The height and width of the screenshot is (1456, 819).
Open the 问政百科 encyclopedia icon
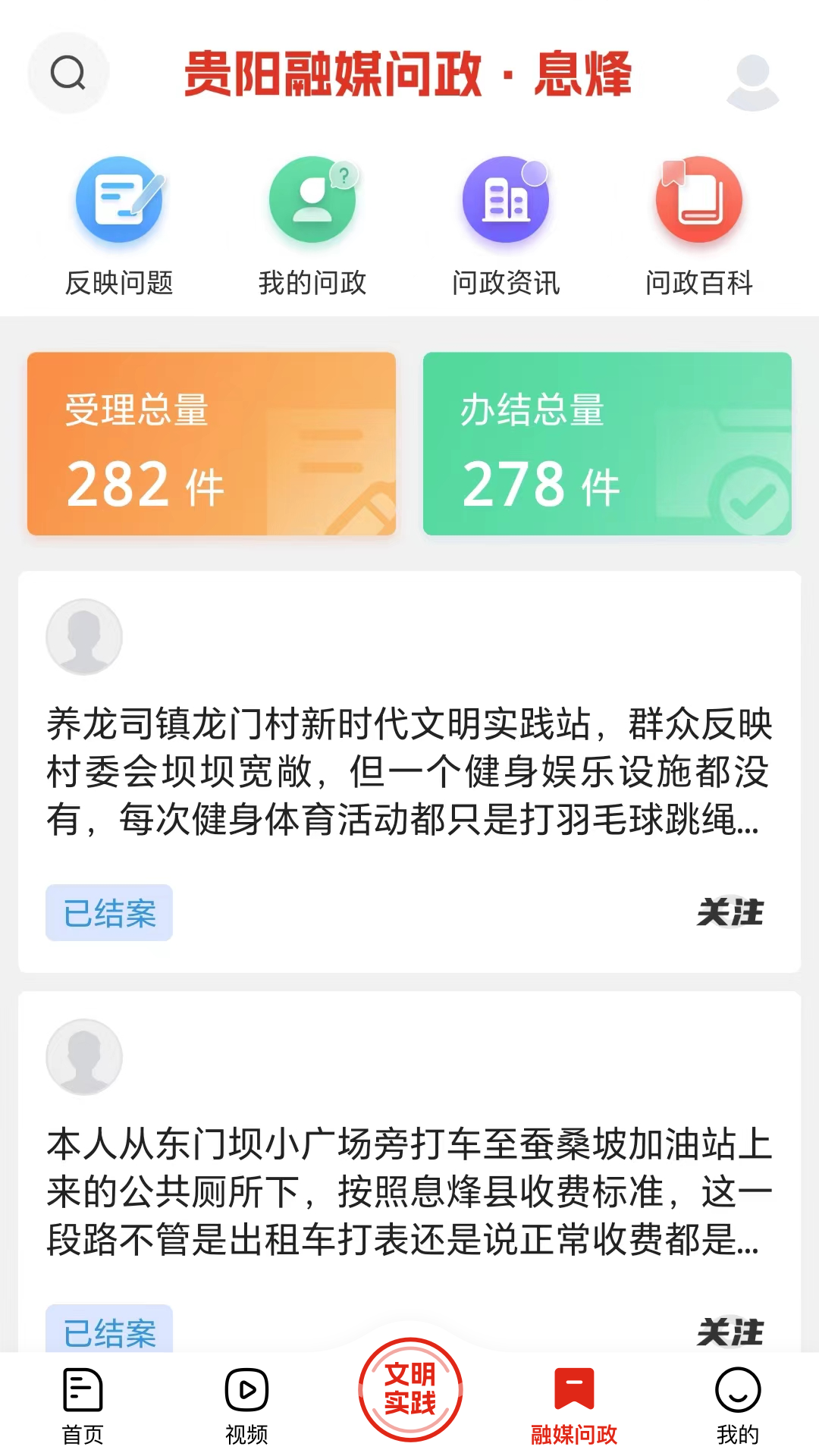pyautogui.click(x=699, y=199)
